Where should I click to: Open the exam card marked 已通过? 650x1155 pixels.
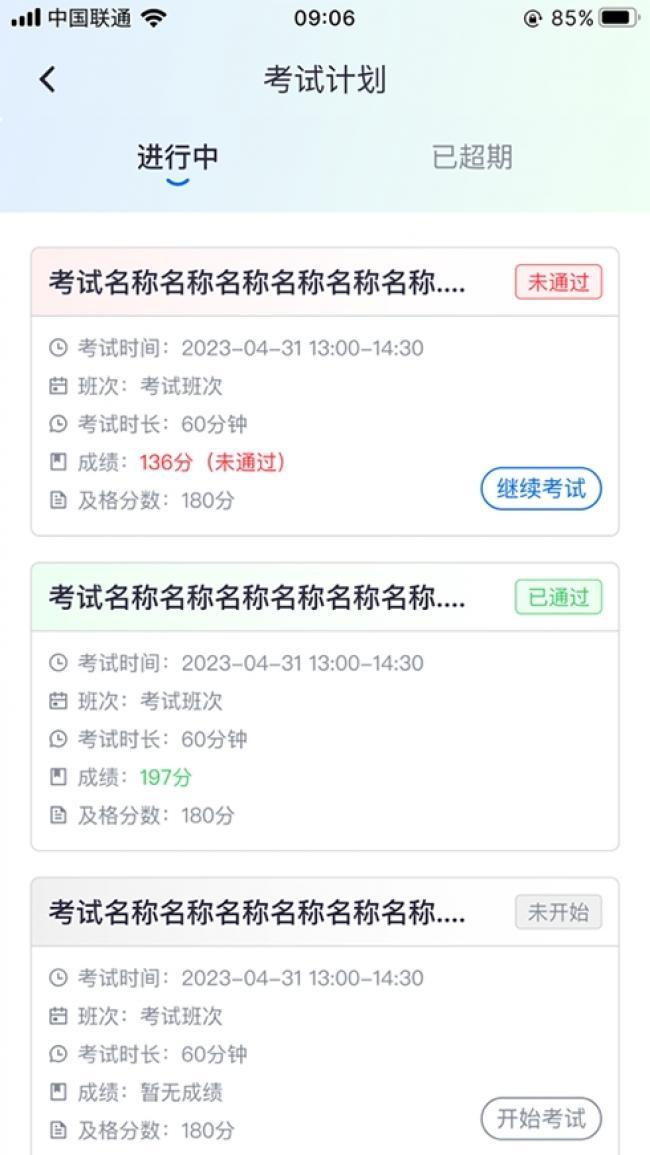pyautogui.click(x=325, y=706)
